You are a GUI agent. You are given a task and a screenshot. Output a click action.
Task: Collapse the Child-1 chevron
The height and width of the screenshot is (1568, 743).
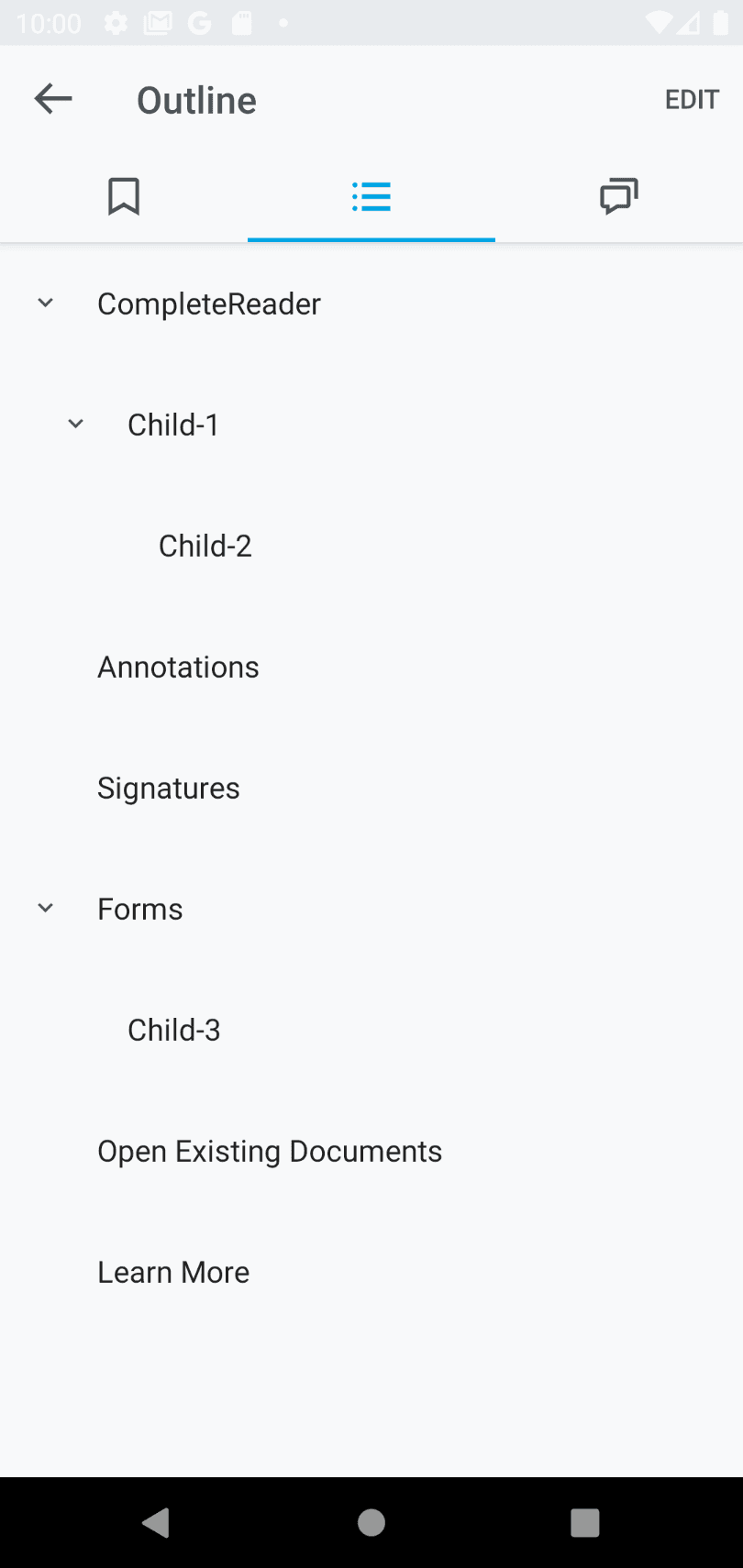tap(76, 424)
